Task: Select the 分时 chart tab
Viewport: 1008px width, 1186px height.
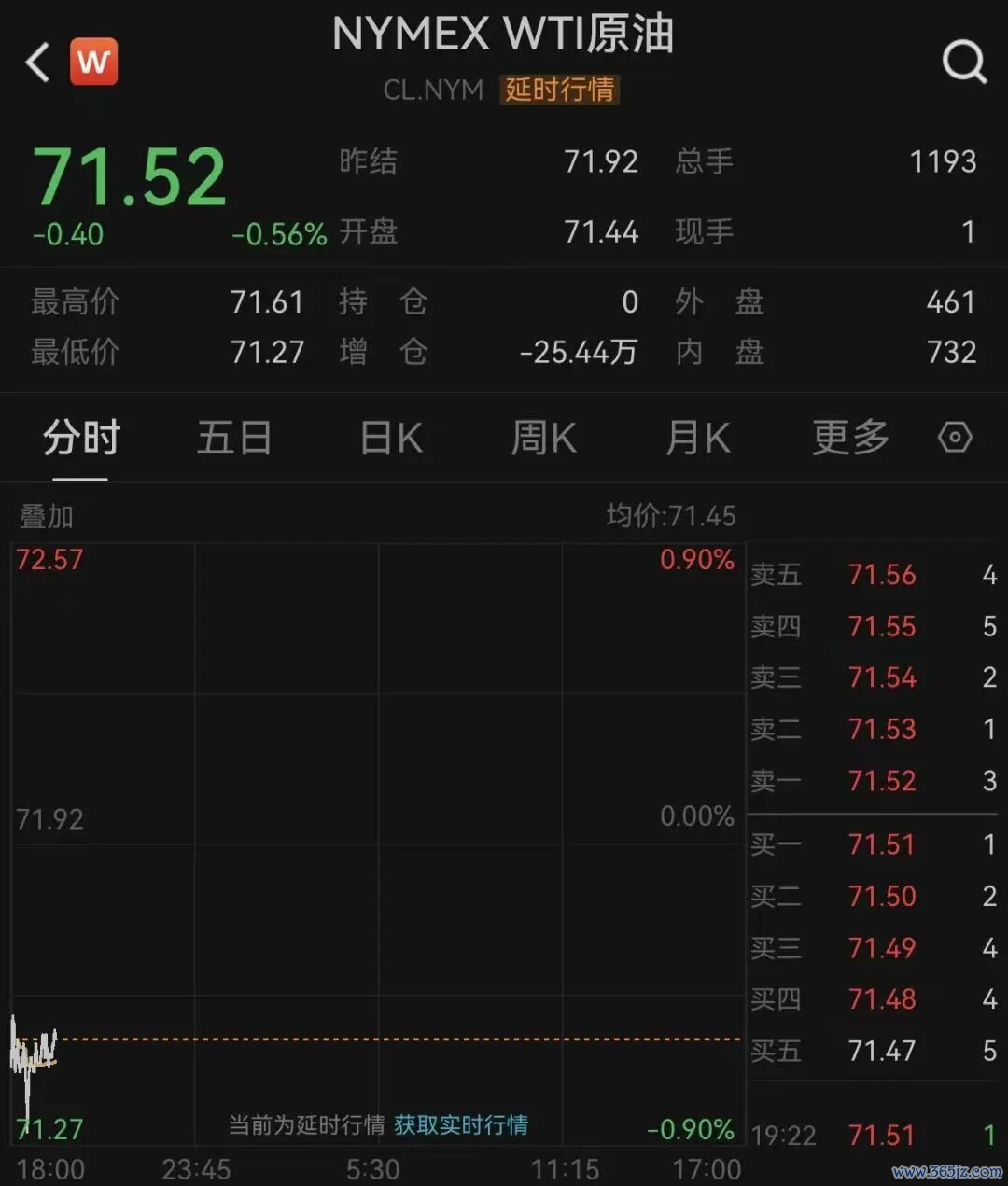Action: (x=81, y=438)
